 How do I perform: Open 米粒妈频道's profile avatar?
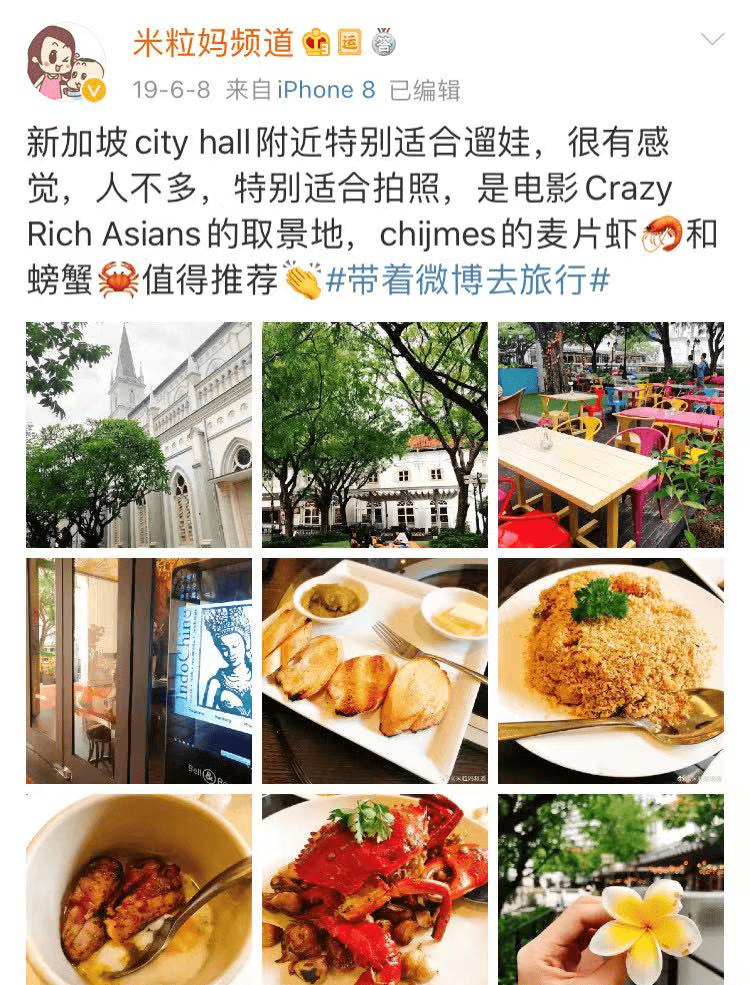tap(65, 62)
